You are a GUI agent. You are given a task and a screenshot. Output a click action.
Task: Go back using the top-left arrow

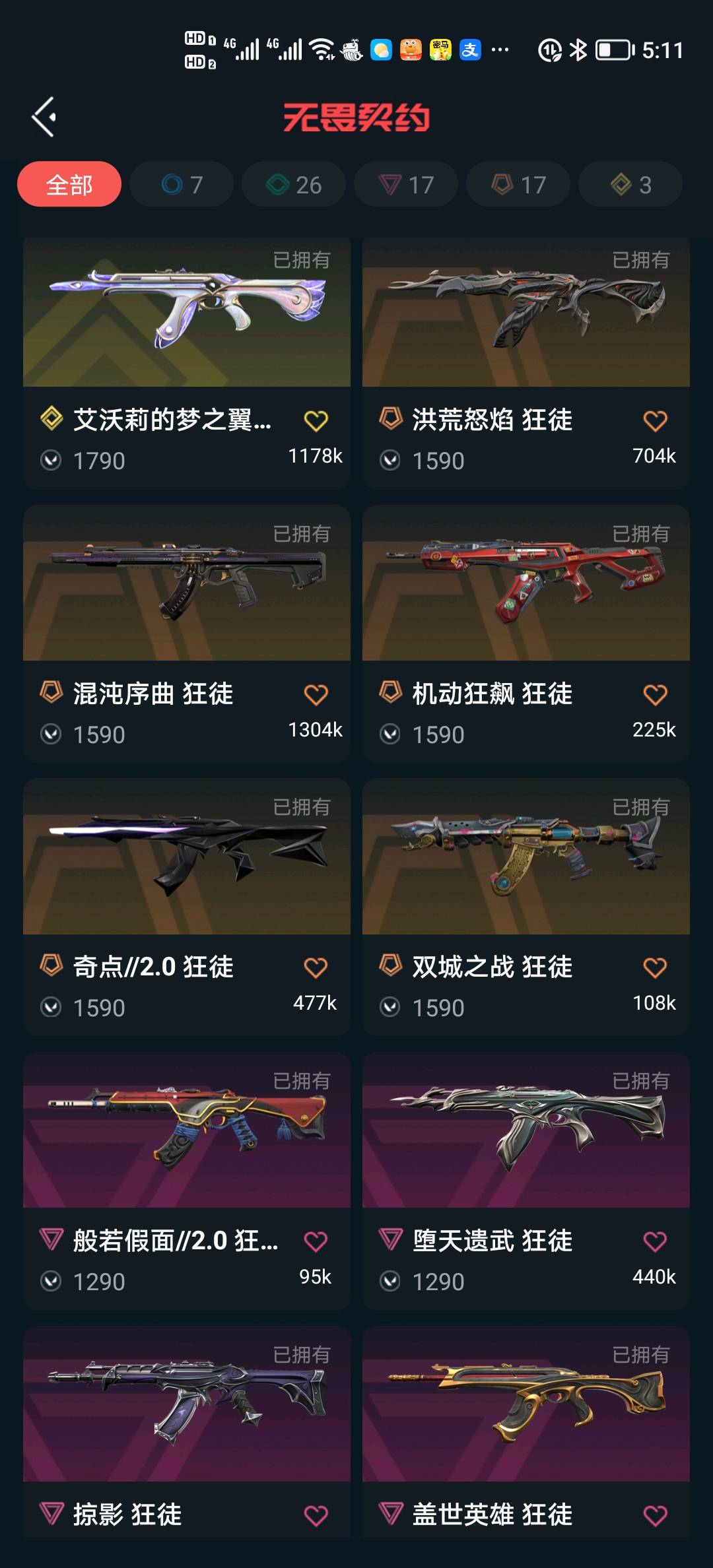coord(44,117)
